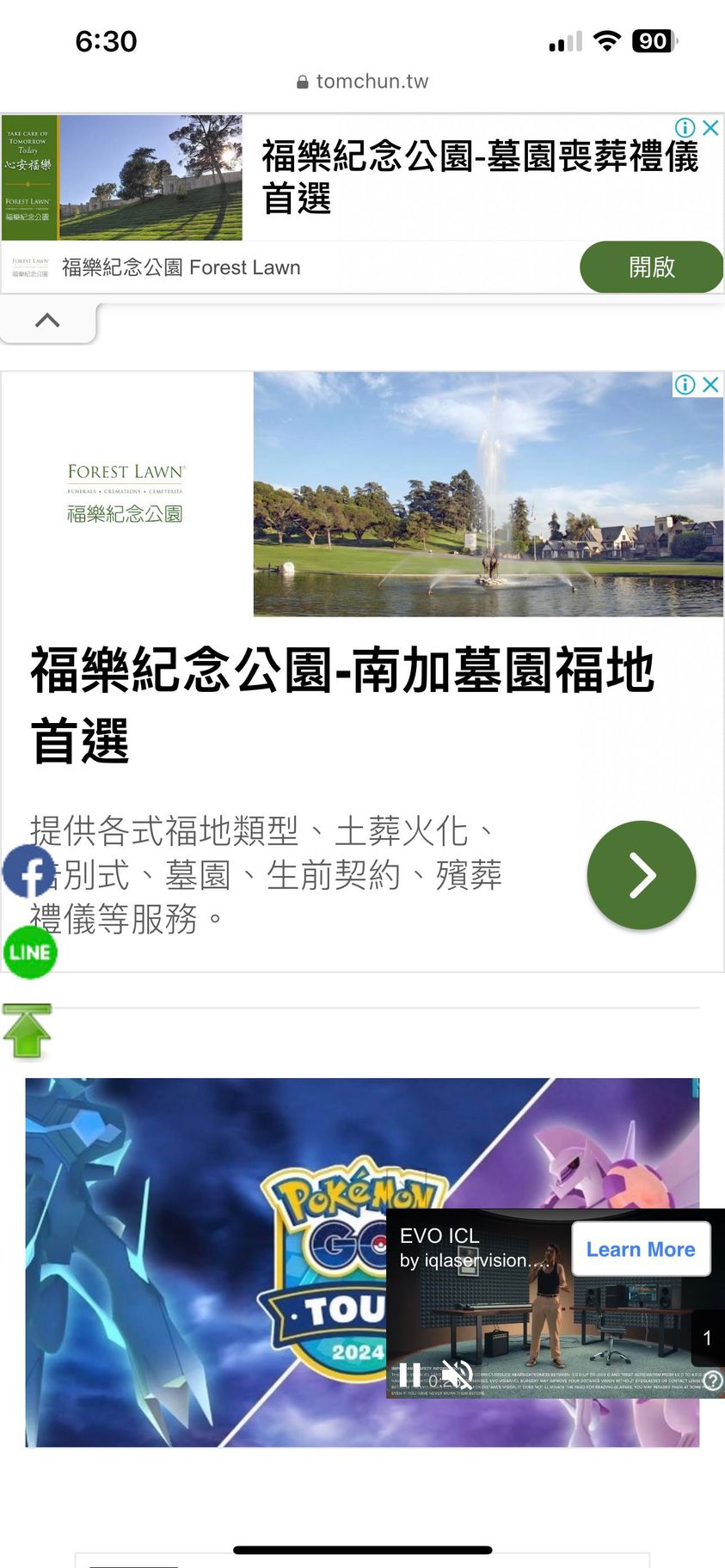Viewport: 725px width, 1568px height.
Task: Share the page on Facebook
Action: [29, 872]
